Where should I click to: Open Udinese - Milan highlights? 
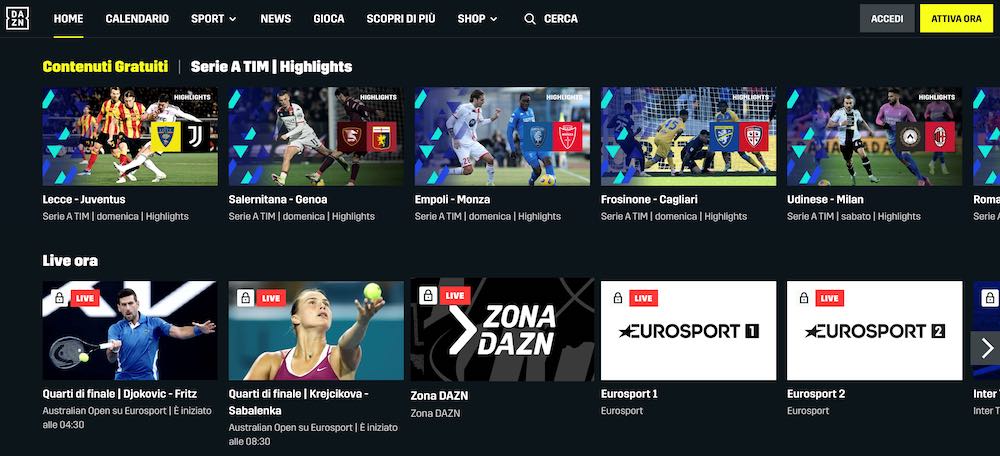click(874, 136)
